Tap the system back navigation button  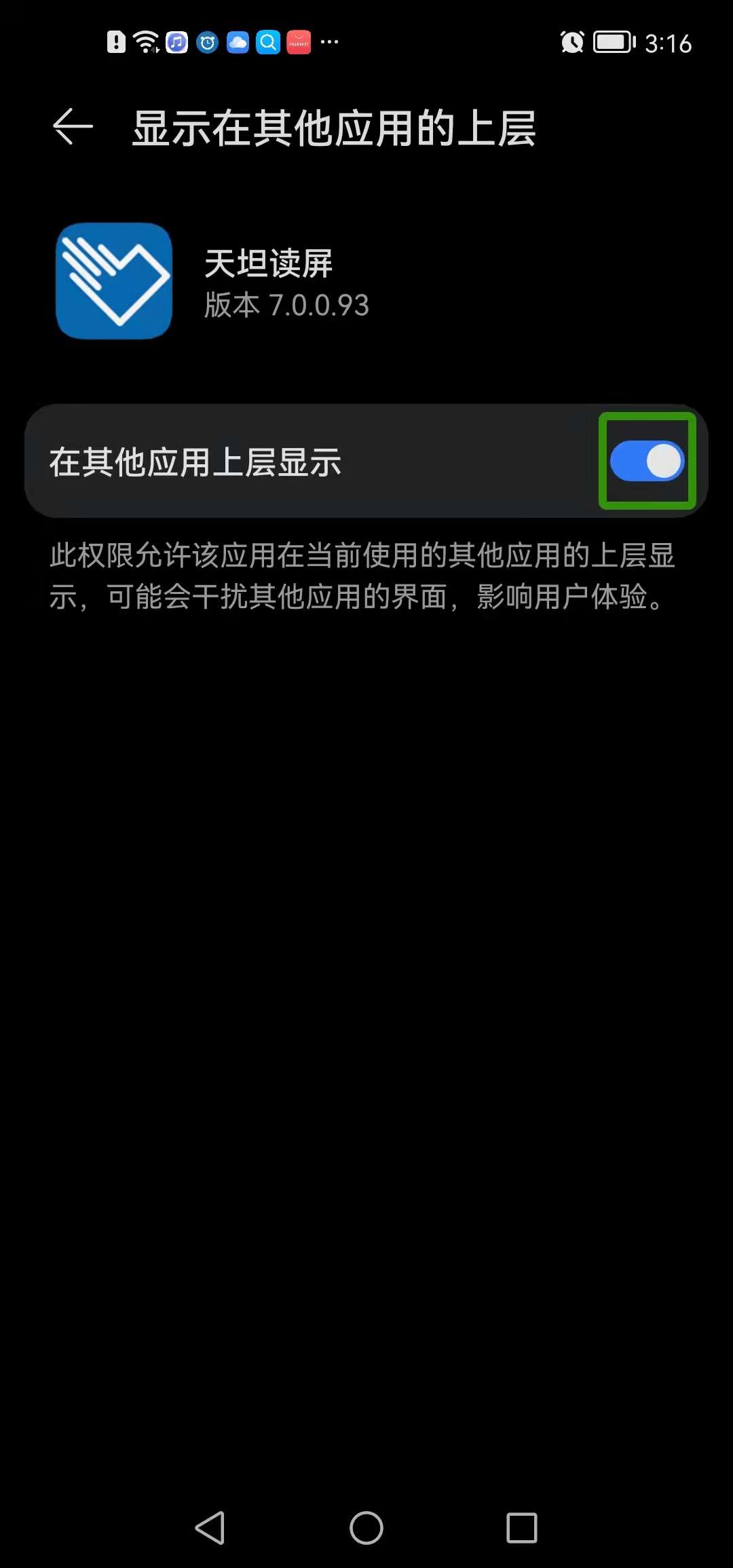coord(210,1528)
